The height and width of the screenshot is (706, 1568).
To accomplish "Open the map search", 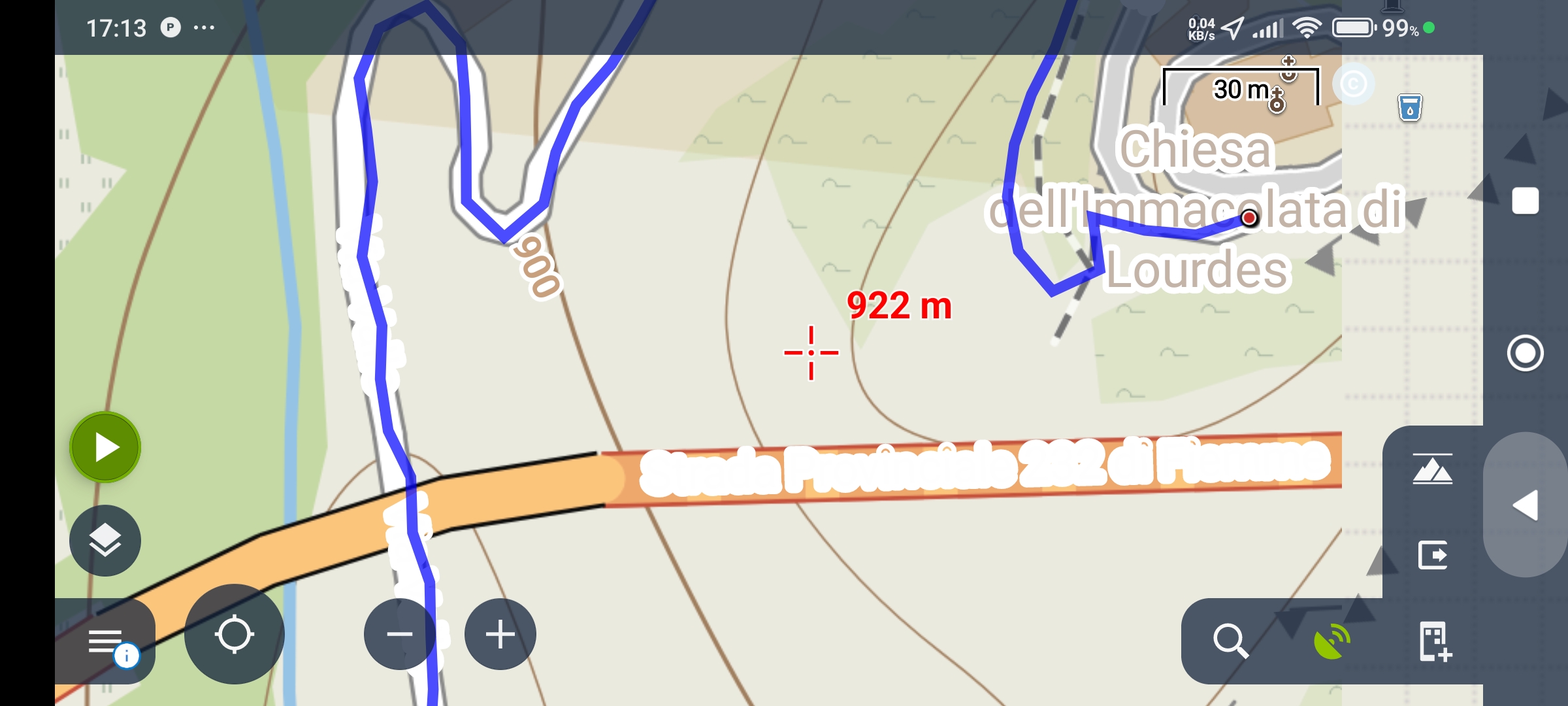I will 1230,640.
